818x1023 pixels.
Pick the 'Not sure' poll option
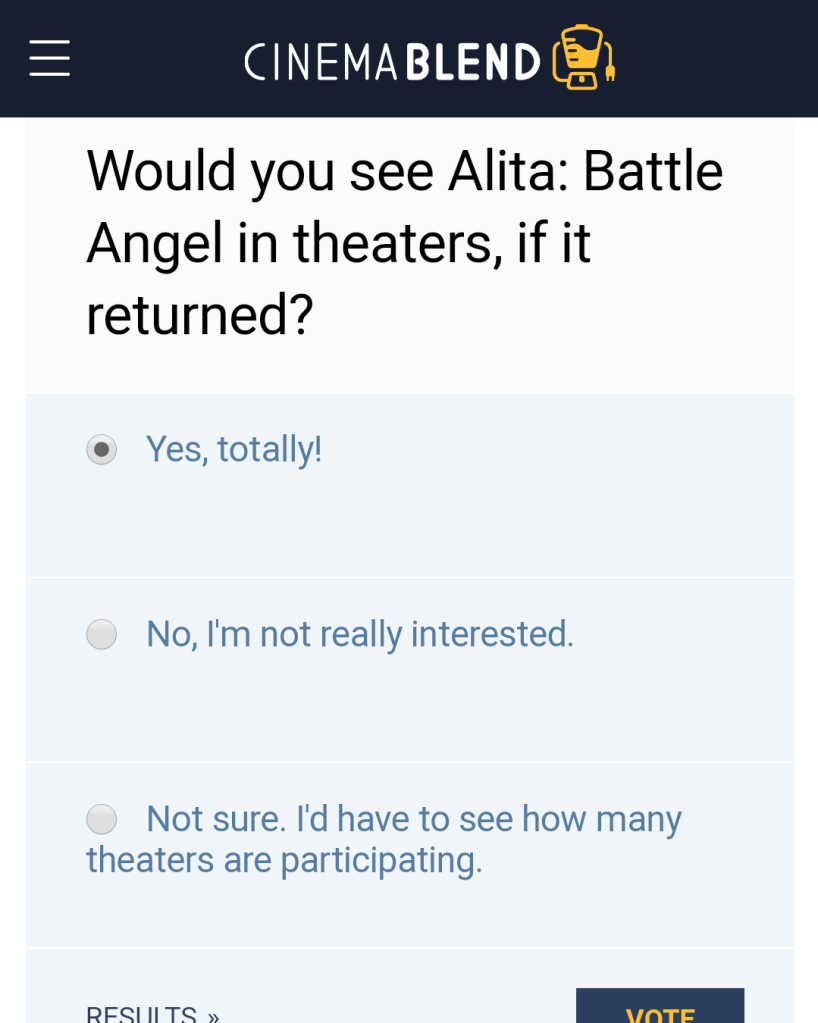click(102, 819)
